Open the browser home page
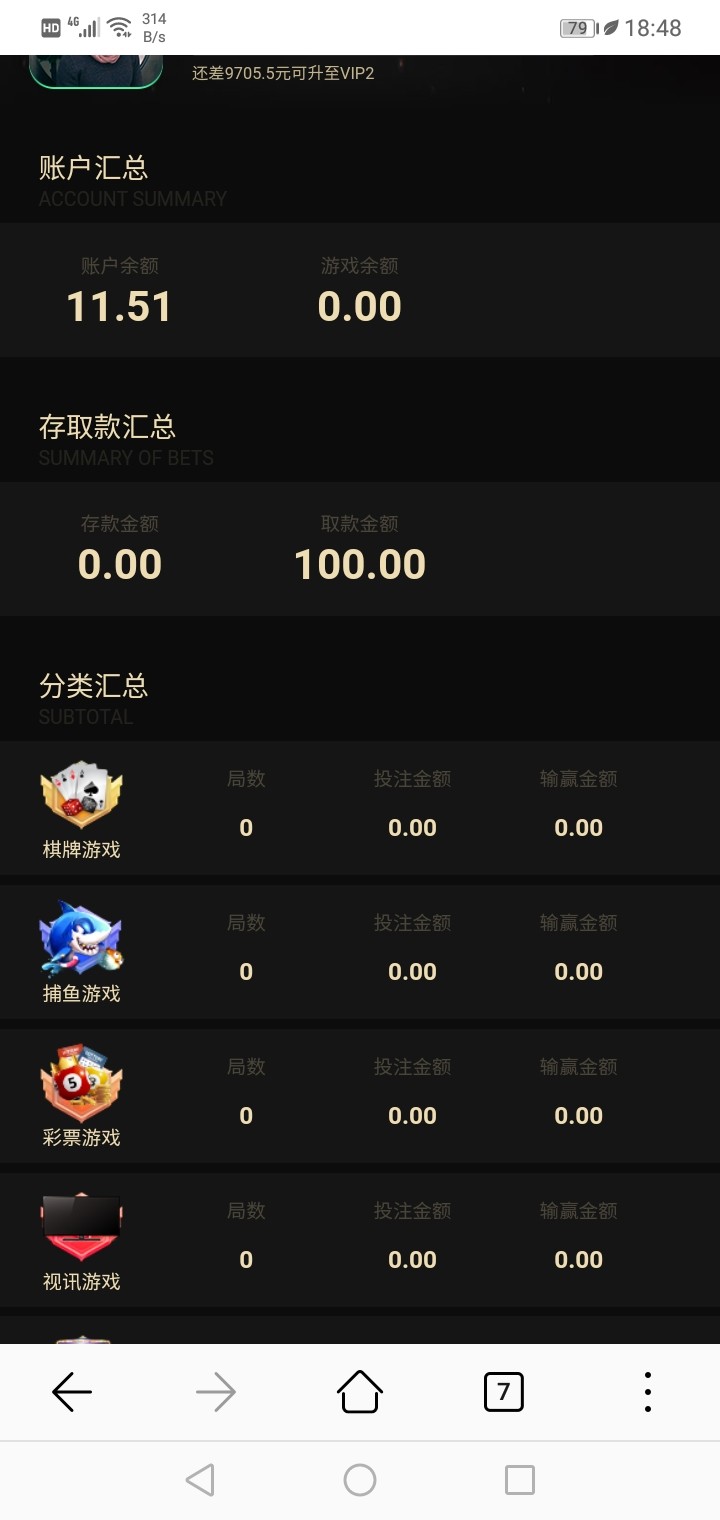This screenshot has height=1520, width=720. tap(360, 1391)
